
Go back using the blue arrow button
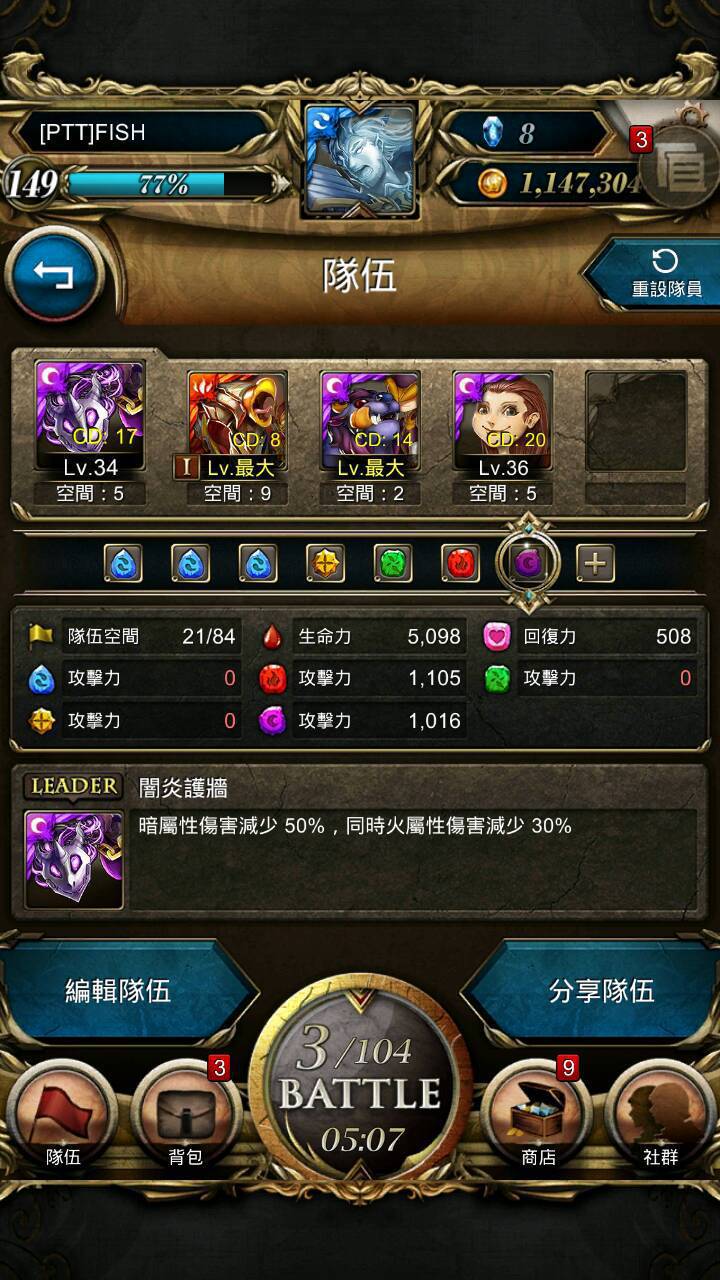click(55, 275)
